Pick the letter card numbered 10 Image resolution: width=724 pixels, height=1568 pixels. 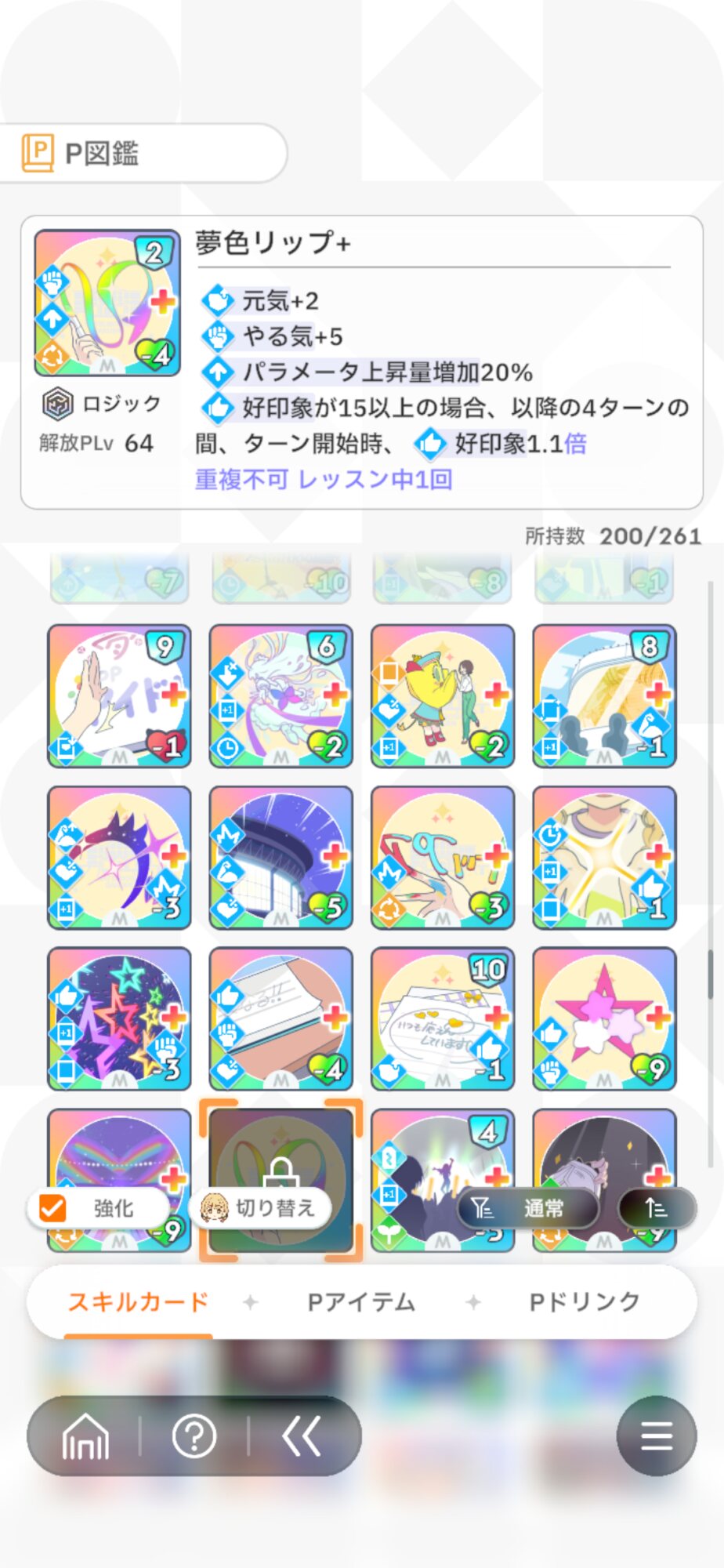443,1018
